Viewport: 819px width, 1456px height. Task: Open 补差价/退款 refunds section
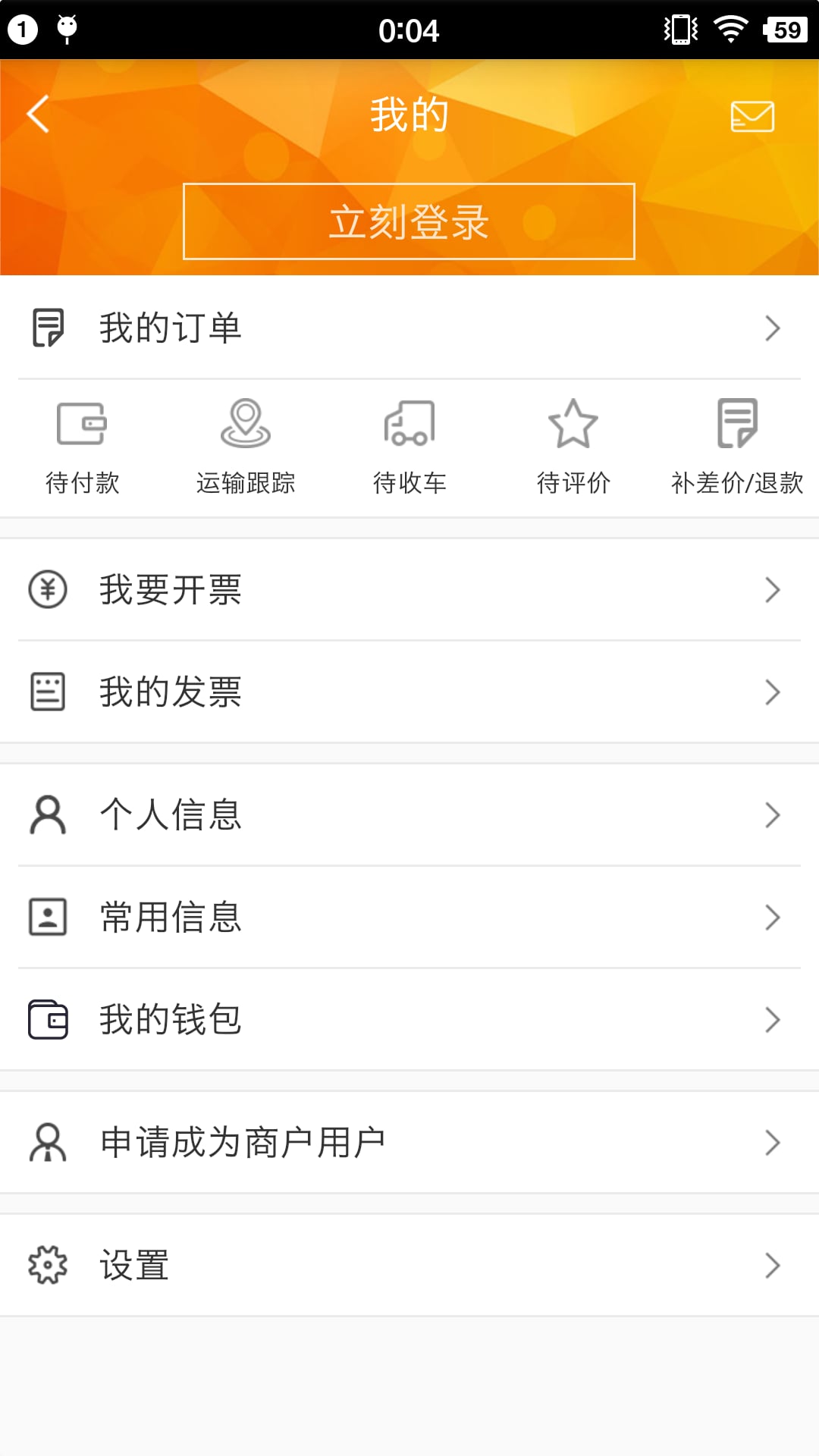(x=737, y=448)
